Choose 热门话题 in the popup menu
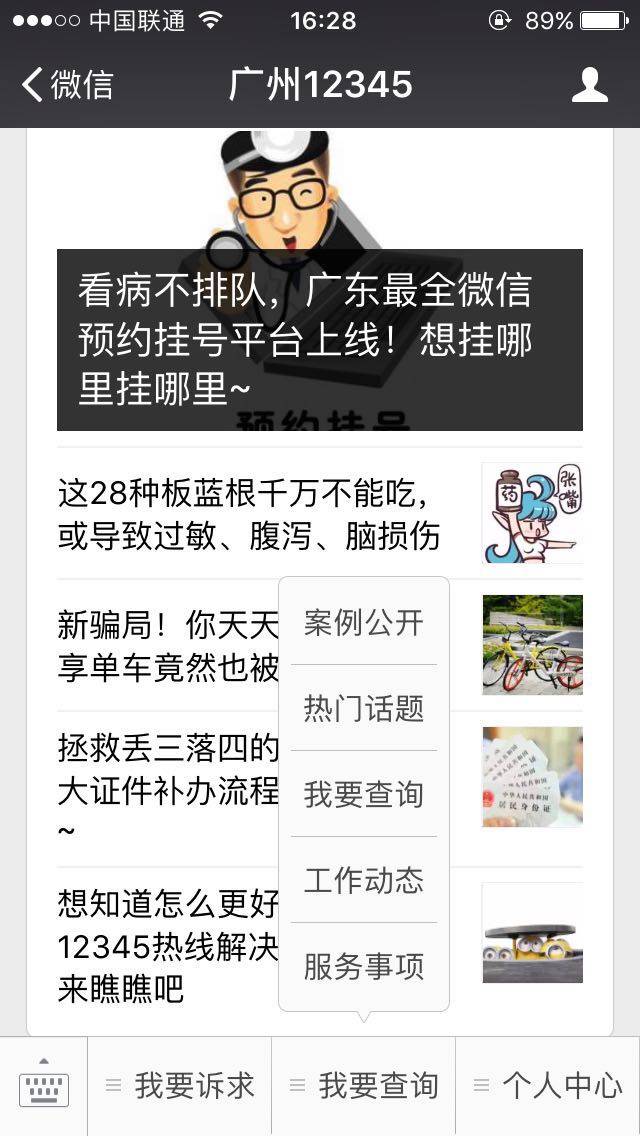Image resolution: width=640 pixels, height=1136 pixels. pos(364,708)
